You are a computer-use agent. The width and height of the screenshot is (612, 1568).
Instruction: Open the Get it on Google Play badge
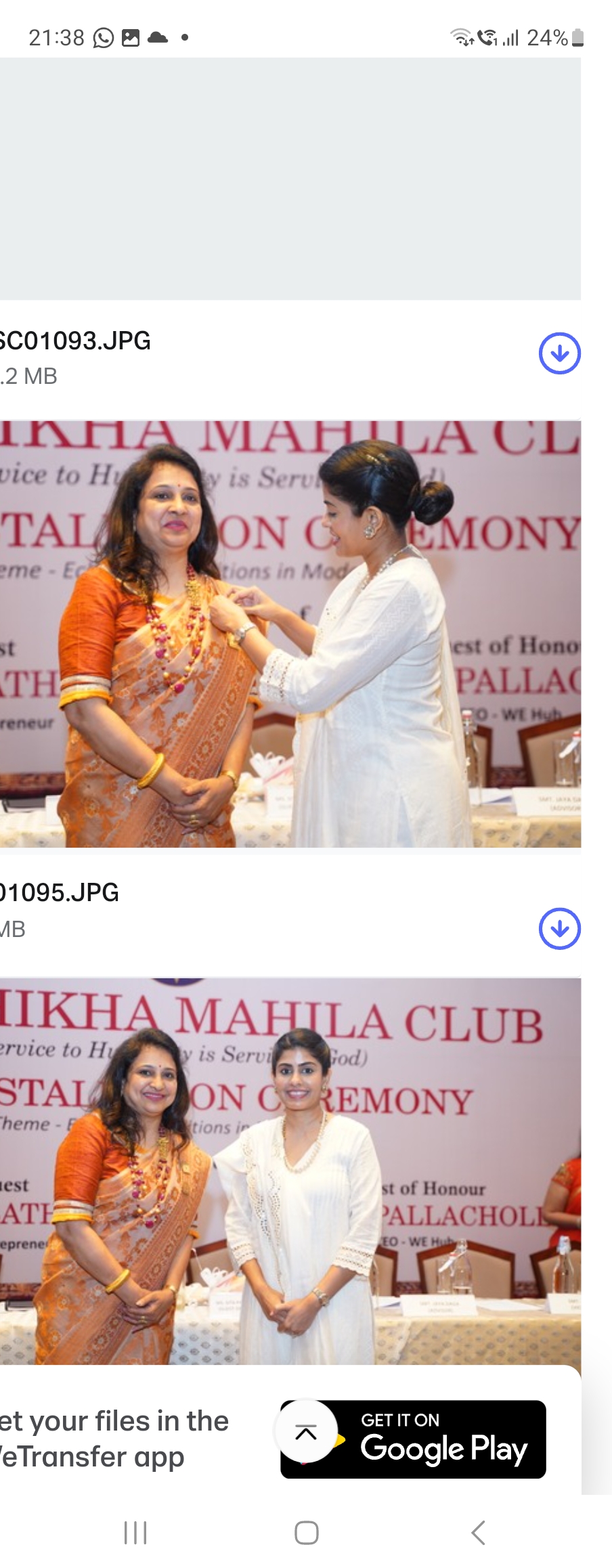[x=443, y=1439]
